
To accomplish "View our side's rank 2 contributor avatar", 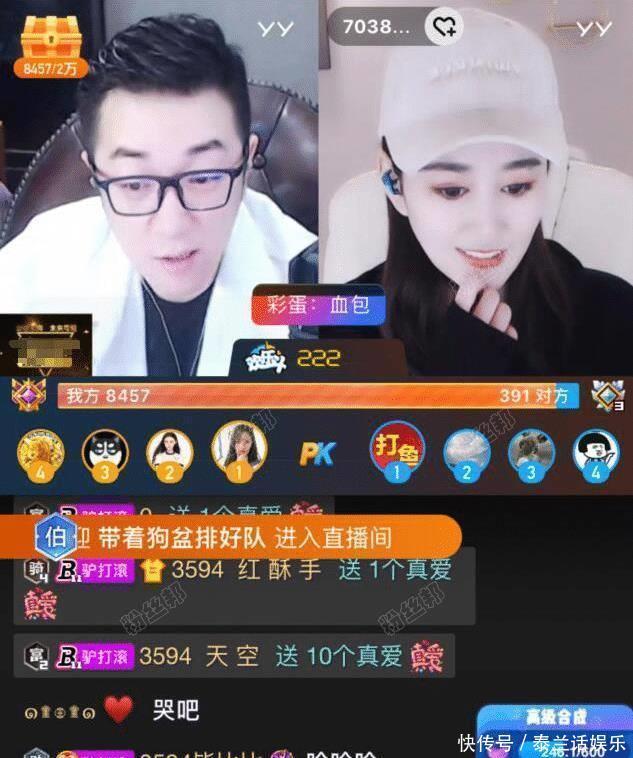I will pos(167,452).
